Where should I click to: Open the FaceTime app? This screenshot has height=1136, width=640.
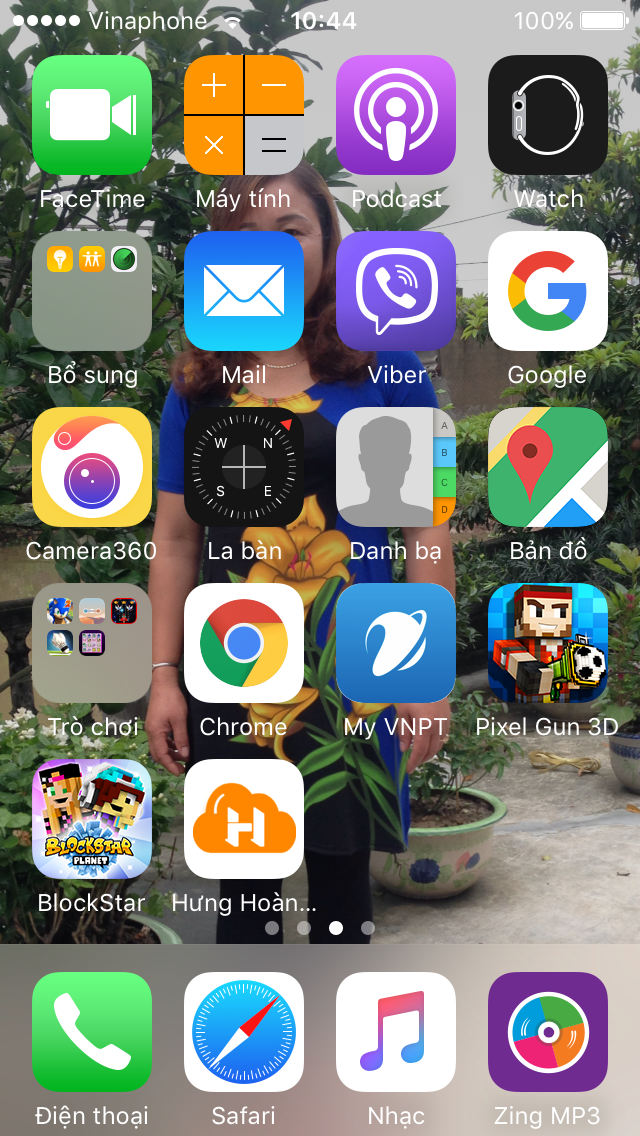pos(92,115)
